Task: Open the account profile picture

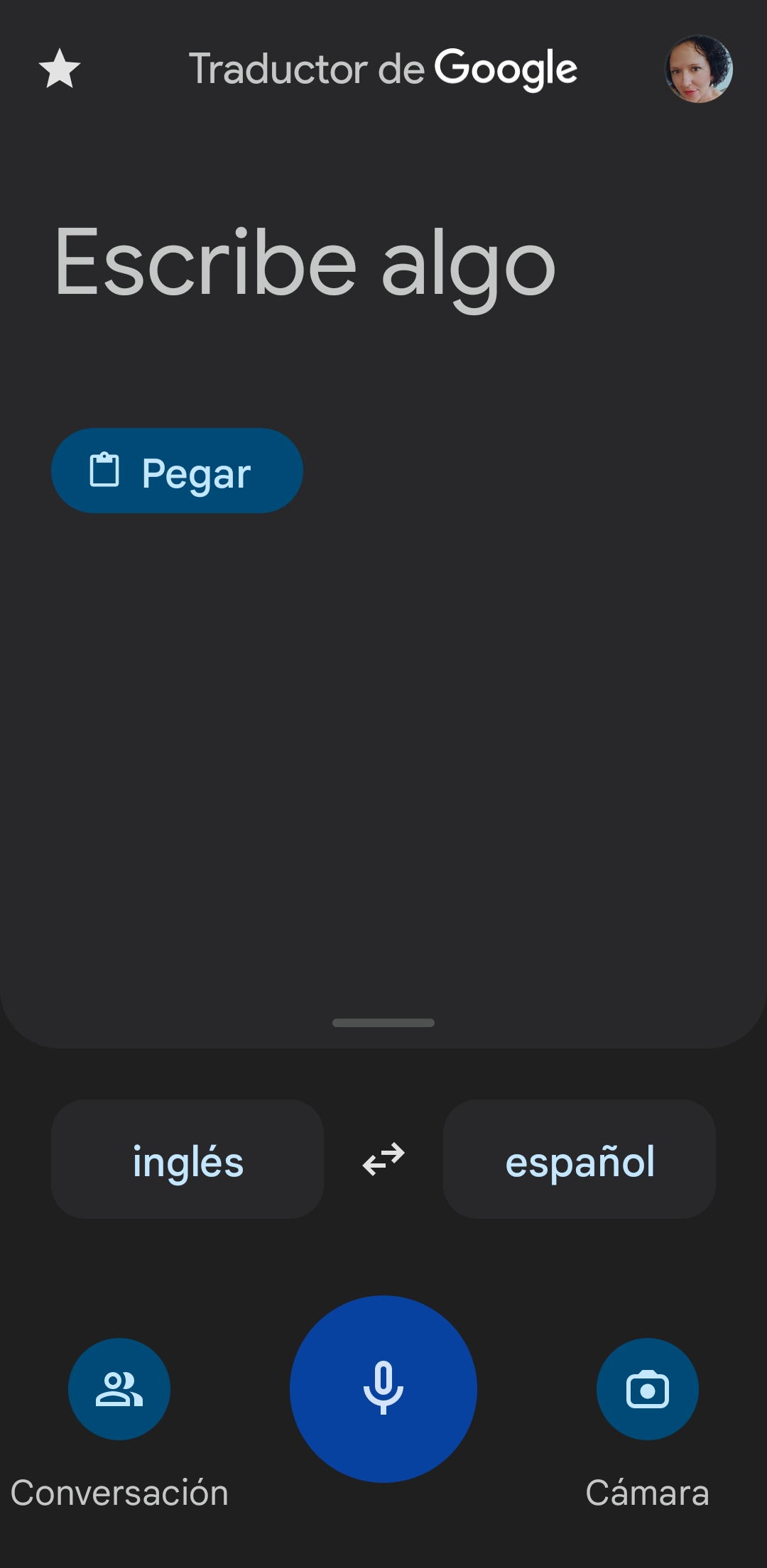Action: tap(699, 69)
